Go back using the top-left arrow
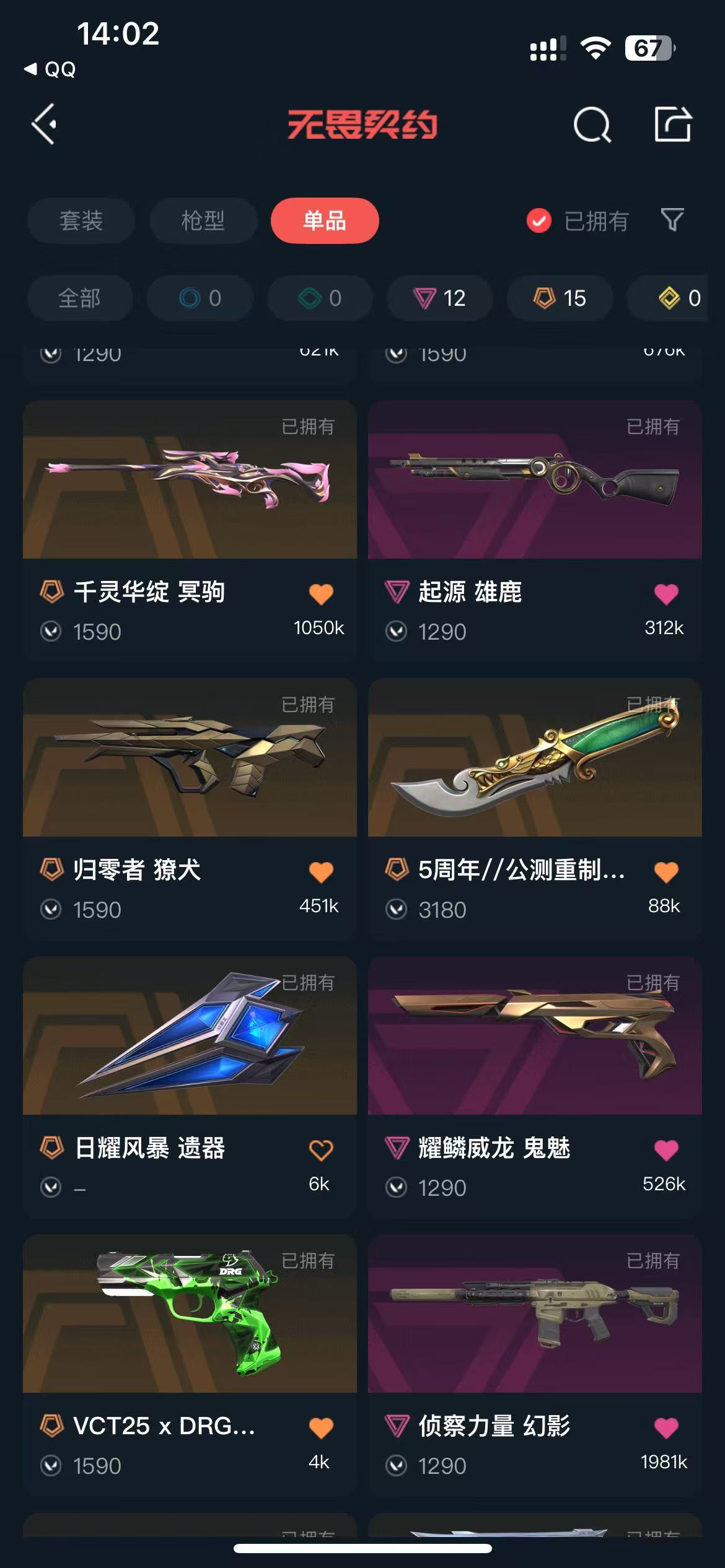 [x=45, y=124]
